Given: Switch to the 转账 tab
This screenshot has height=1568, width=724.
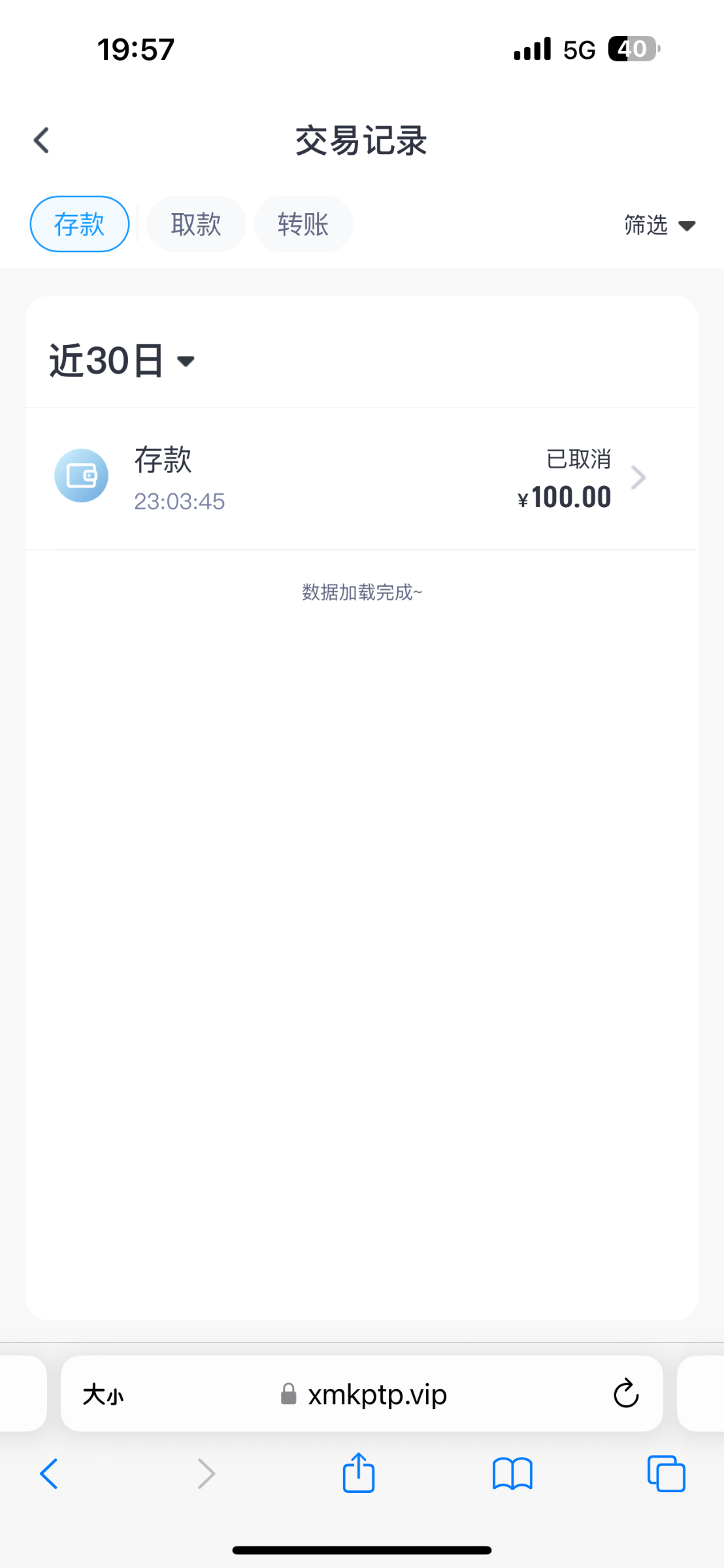Looking at the screenshot, I should 303,224.
